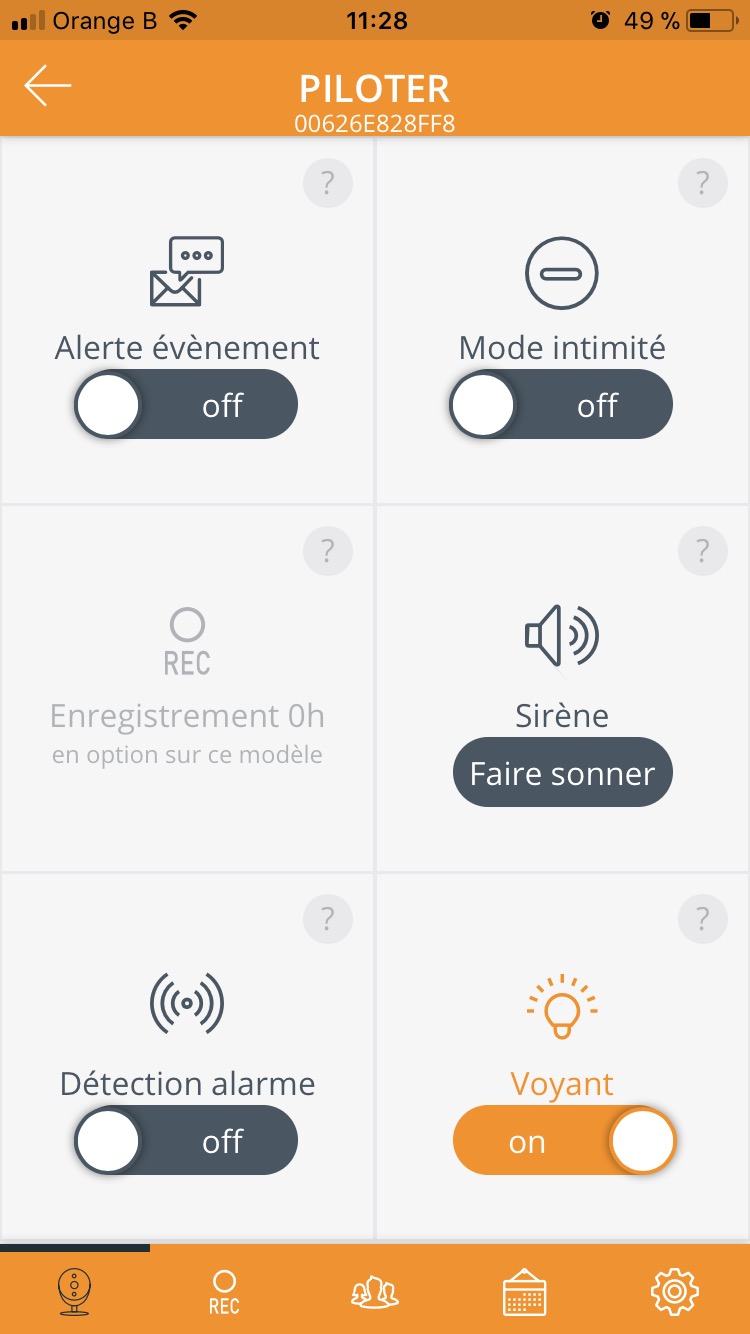
Task: Open the Voyant help question mark
Action: coord(702,917)
